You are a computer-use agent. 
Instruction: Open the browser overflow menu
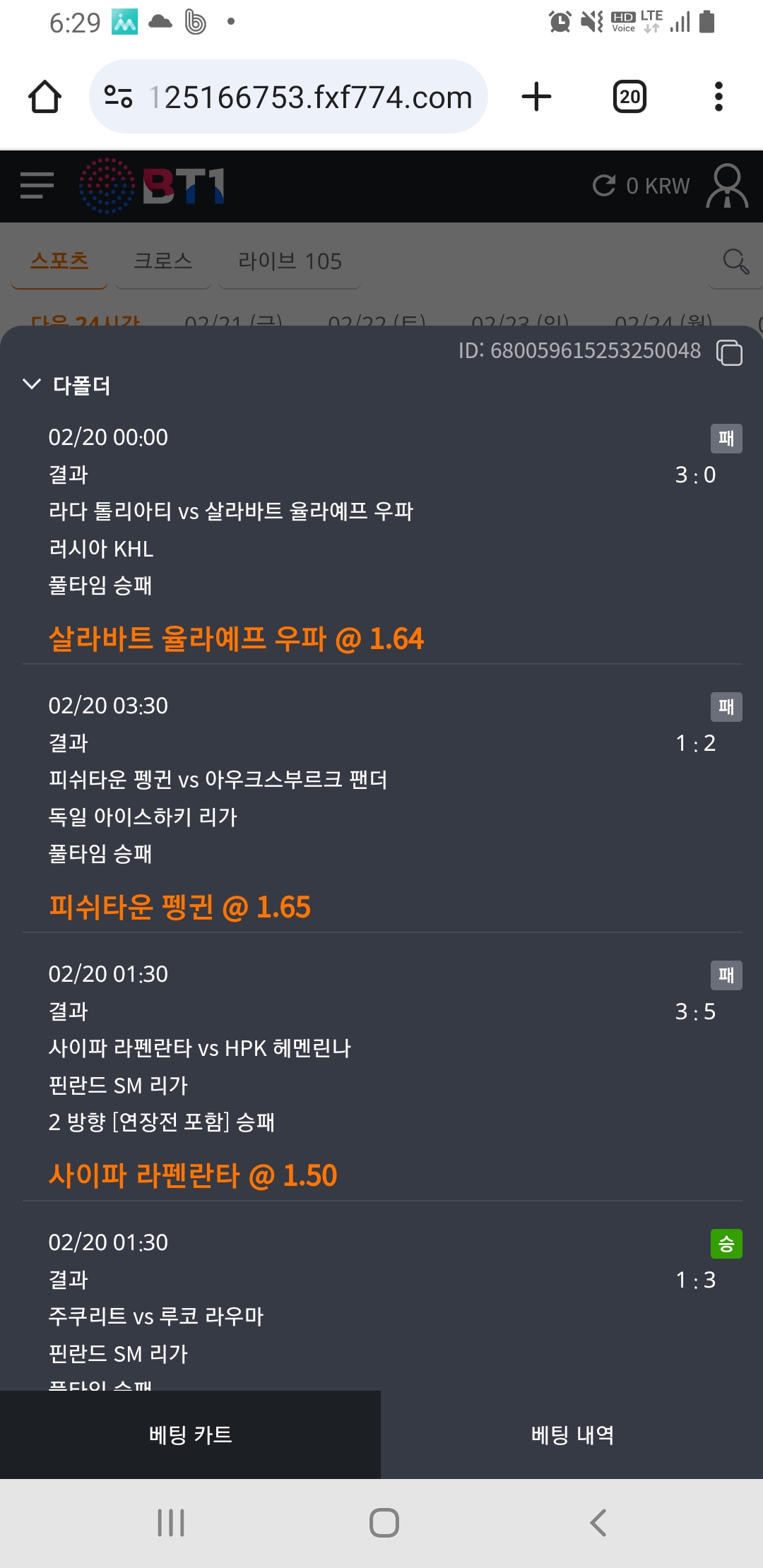tap(718, 97)
